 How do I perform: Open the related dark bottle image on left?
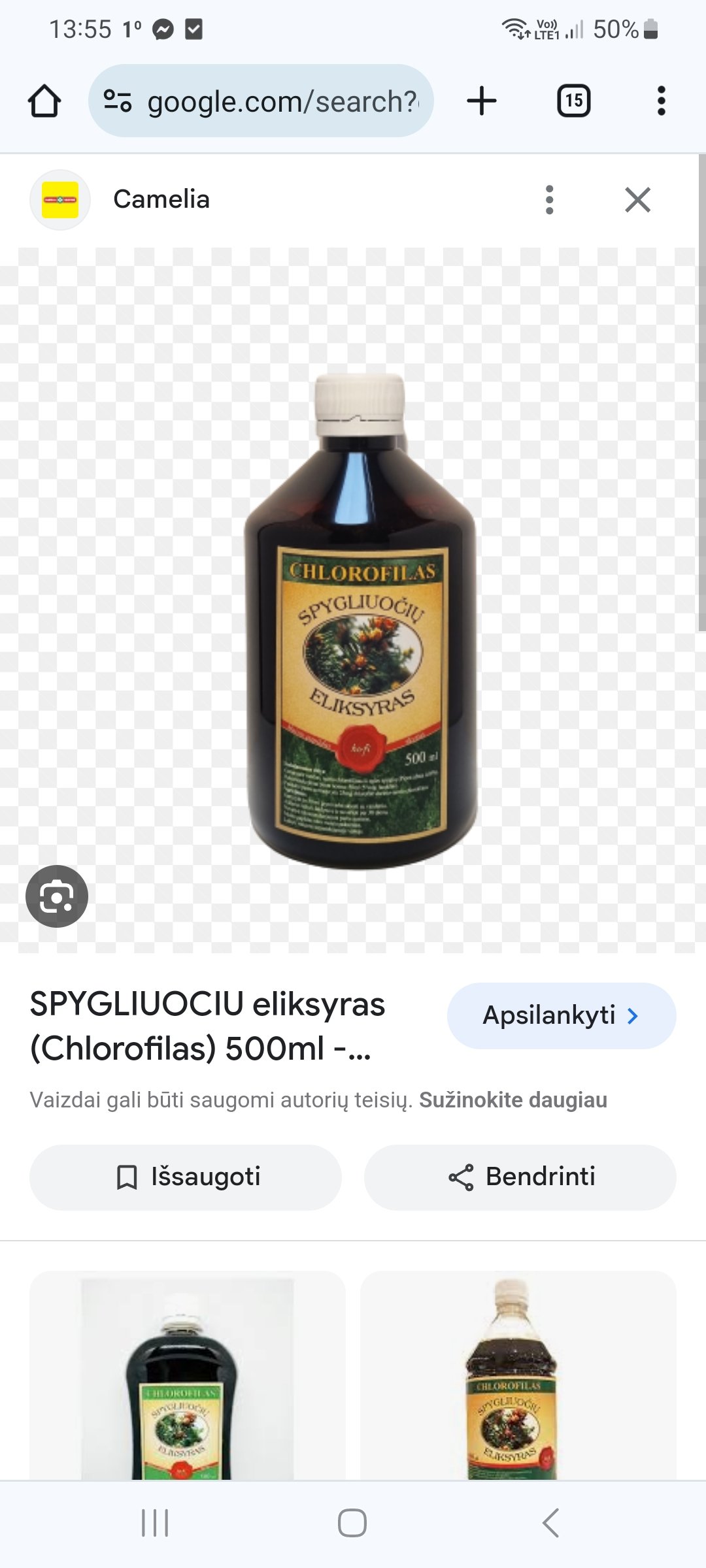coord(187,1375)
